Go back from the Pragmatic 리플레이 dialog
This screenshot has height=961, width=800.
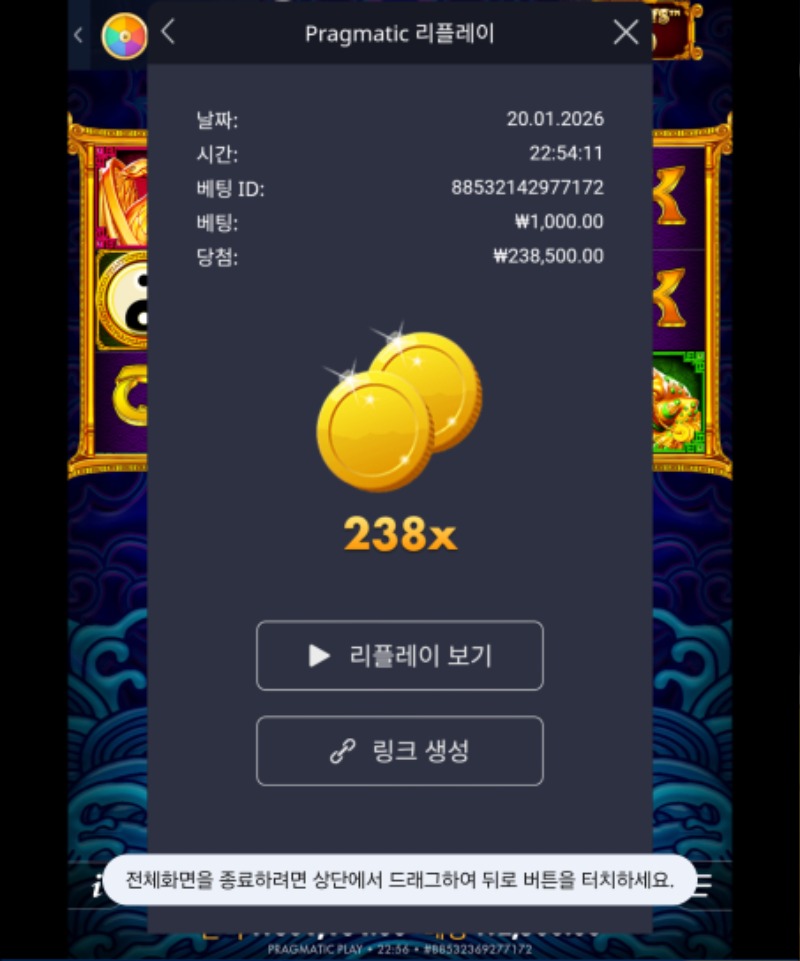168,32
